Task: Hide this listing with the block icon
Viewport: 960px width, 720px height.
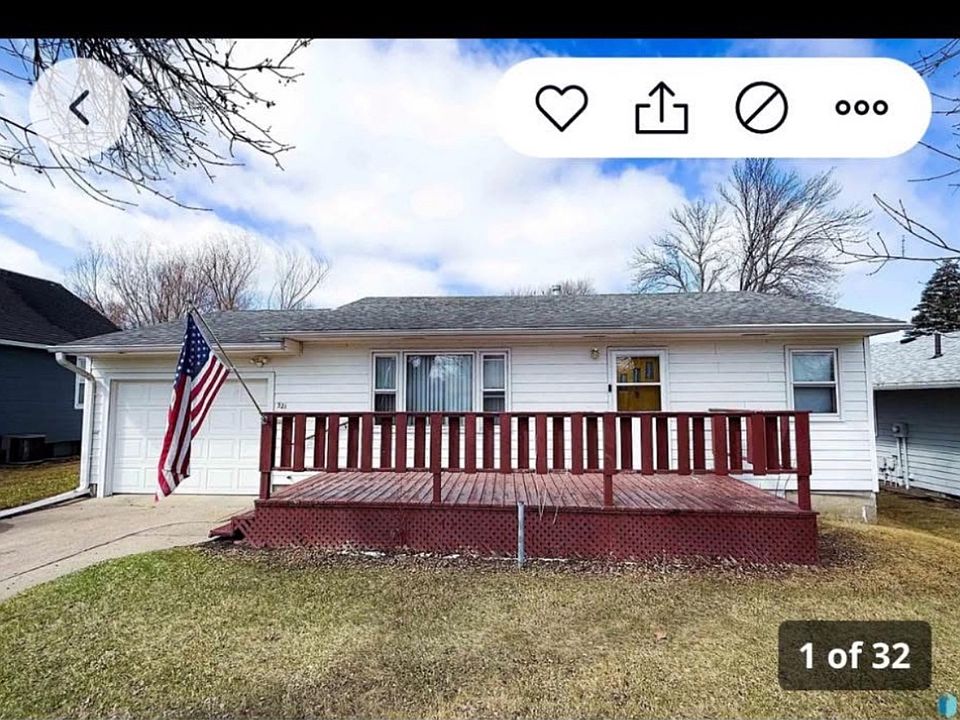Action: [761, 107]
